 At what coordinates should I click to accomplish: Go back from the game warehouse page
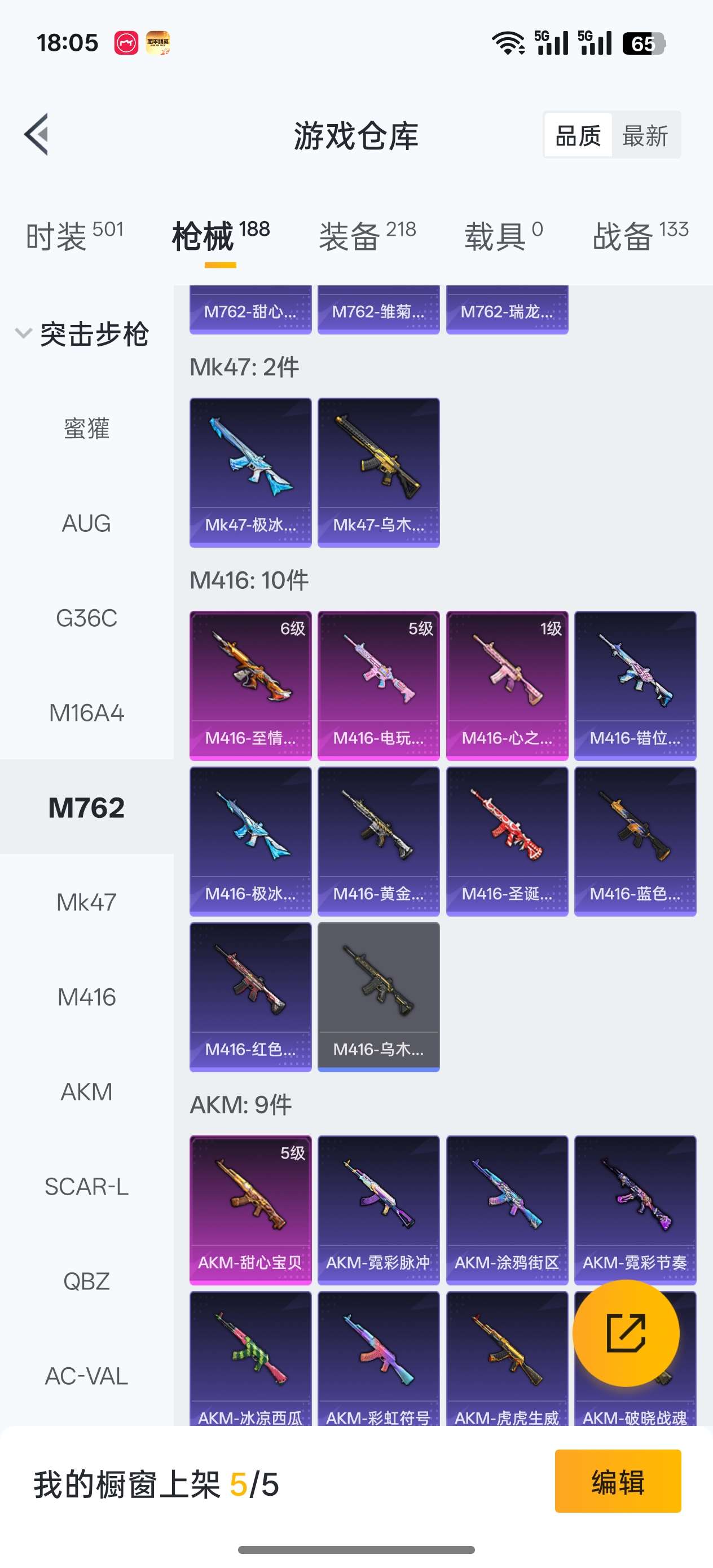[37, 135]
